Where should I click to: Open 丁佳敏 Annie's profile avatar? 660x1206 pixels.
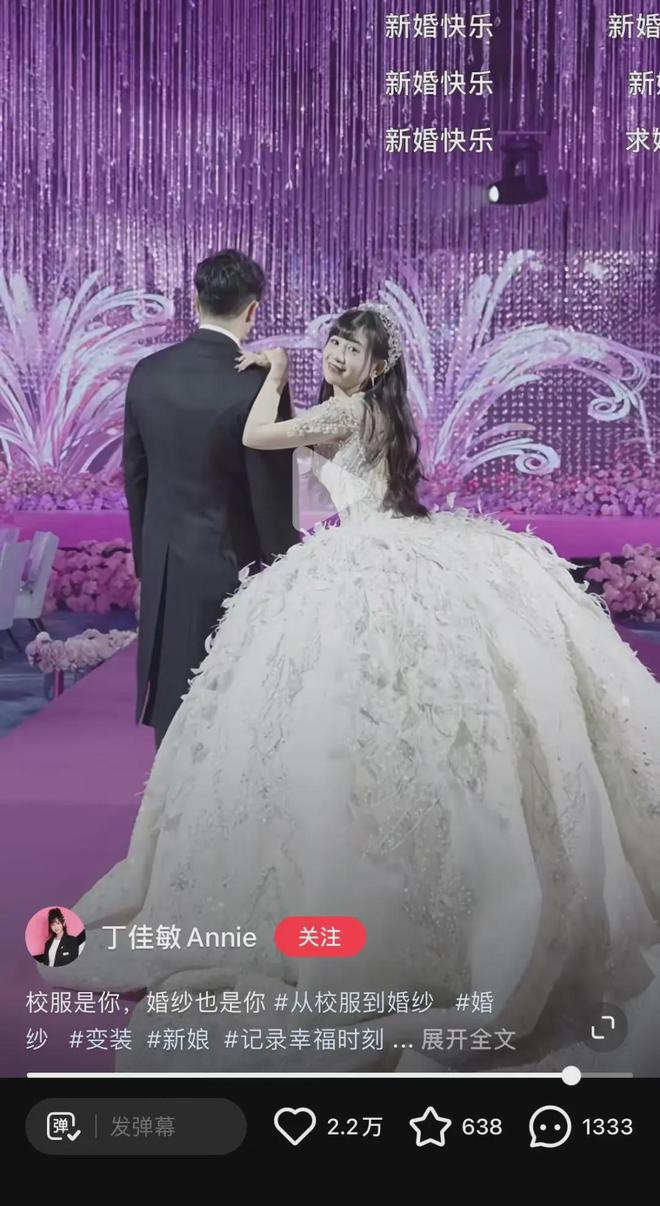pos(55,937)
